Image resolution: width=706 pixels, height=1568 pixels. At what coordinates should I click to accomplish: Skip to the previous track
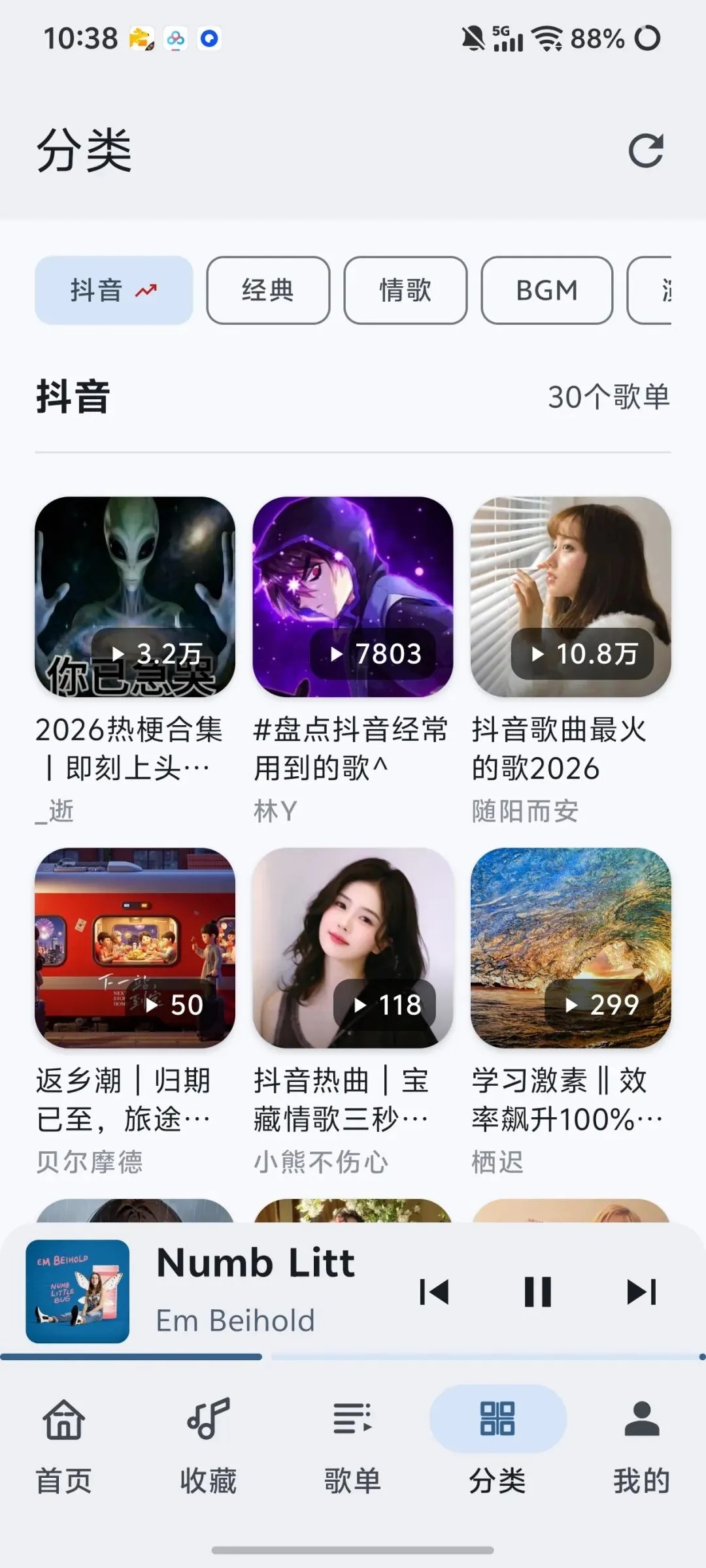coord(434,1292)
